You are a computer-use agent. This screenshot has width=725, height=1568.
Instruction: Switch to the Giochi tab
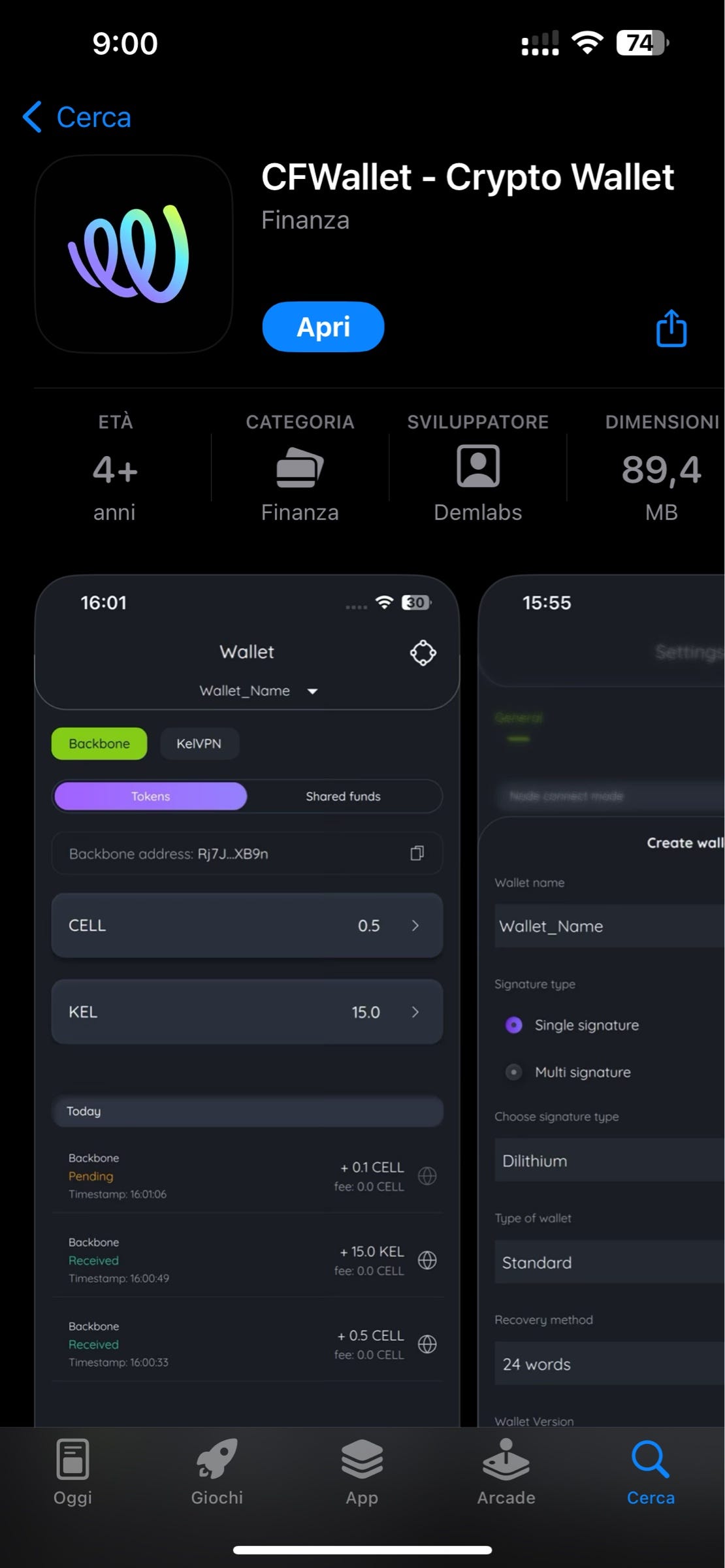pyautogui.click(x=217, y=1473)
